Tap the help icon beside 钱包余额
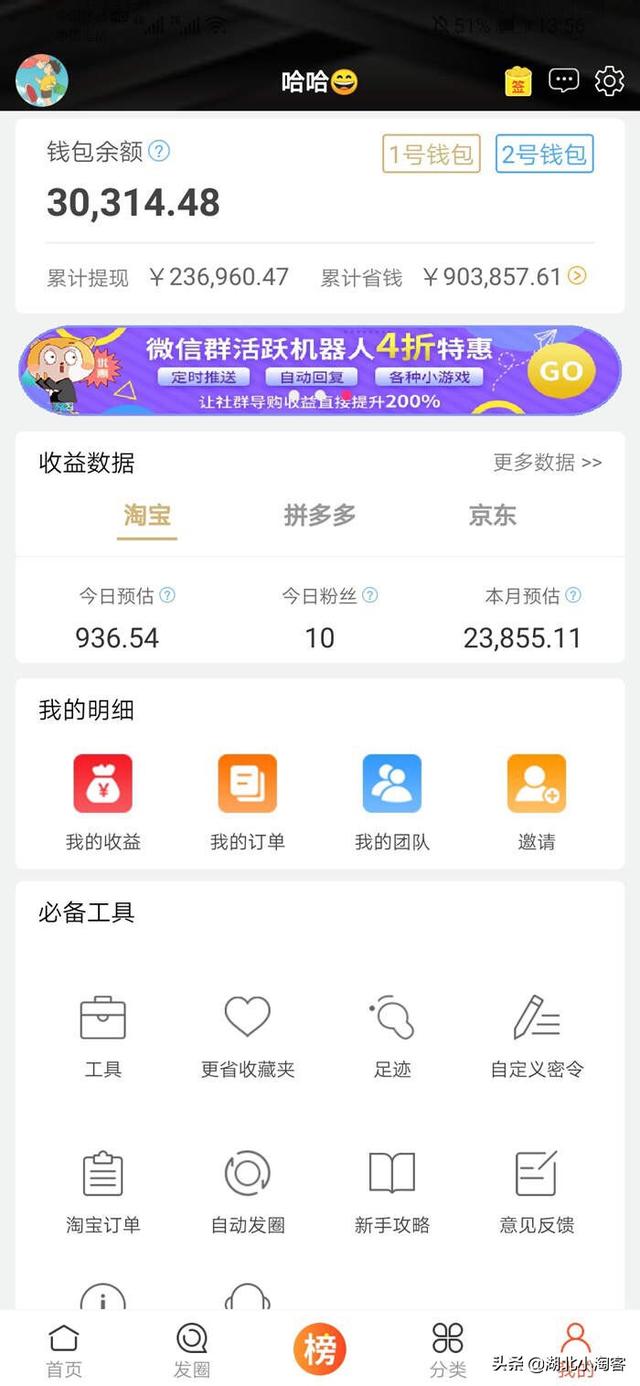Viewport: 640px width, 1386px height. coord(159,151)
